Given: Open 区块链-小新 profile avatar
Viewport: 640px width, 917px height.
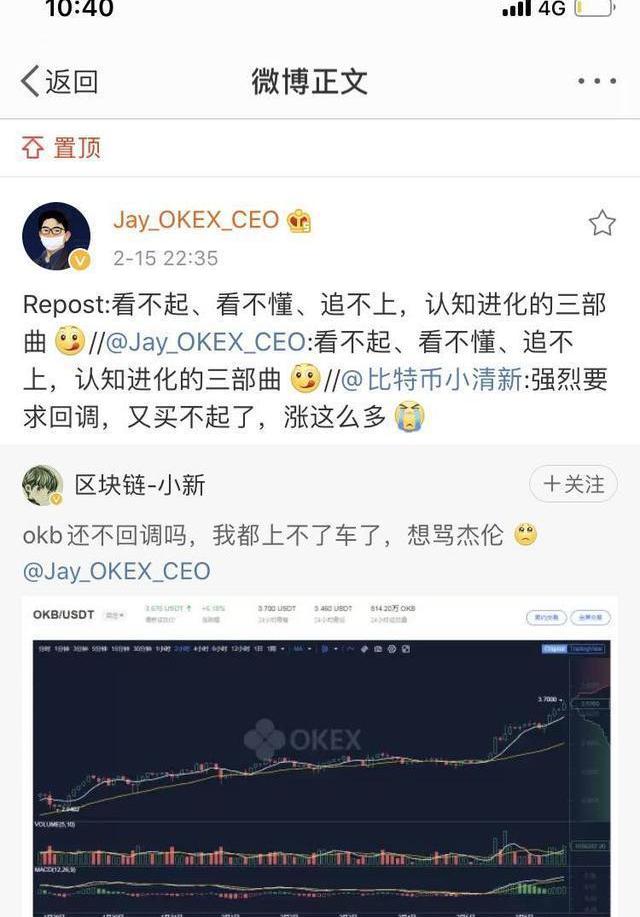Looking at the screenshot, I should pyautogui.click(x=42, y=485).
